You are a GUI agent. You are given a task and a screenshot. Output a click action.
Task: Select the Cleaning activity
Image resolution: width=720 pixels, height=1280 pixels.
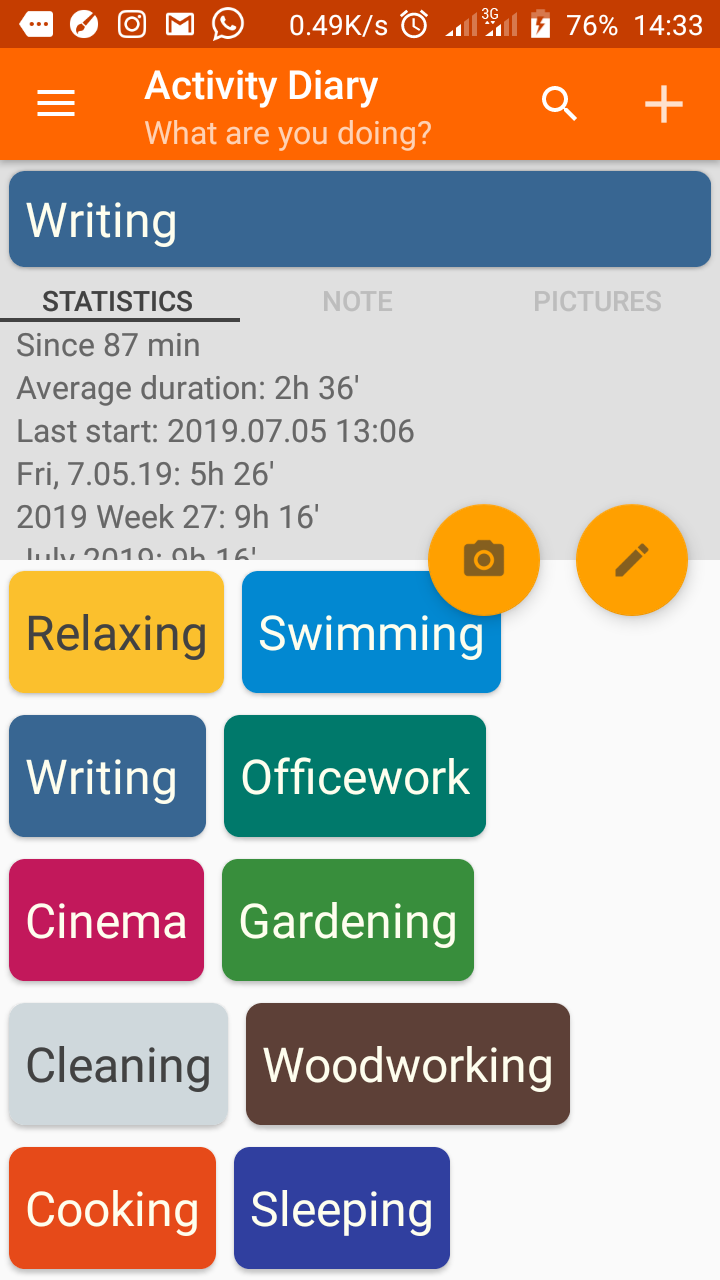pos(118,1065)
